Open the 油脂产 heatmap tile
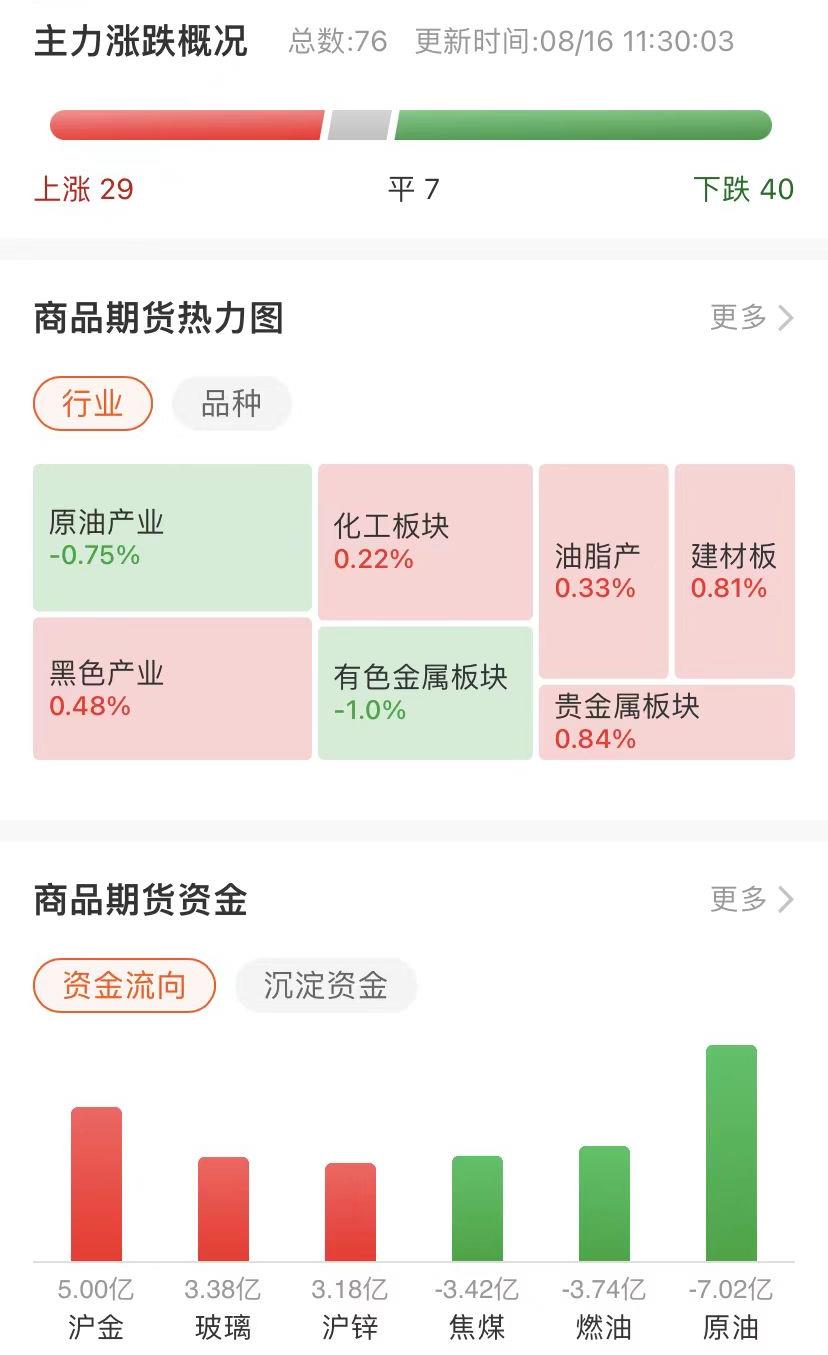 pos(603,571)
